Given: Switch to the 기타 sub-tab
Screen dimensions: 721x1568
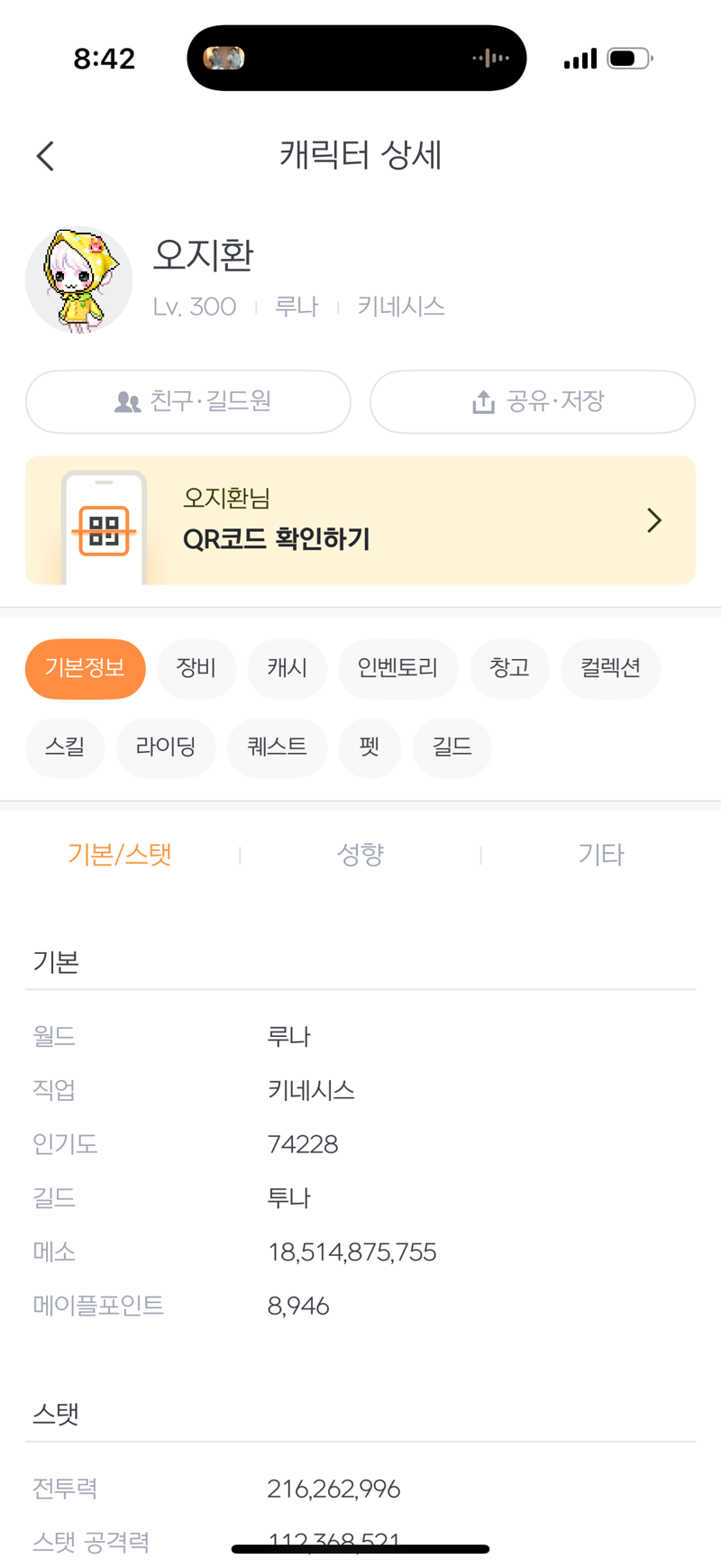Looking at the screenshot, I should [x=601, y=855].
